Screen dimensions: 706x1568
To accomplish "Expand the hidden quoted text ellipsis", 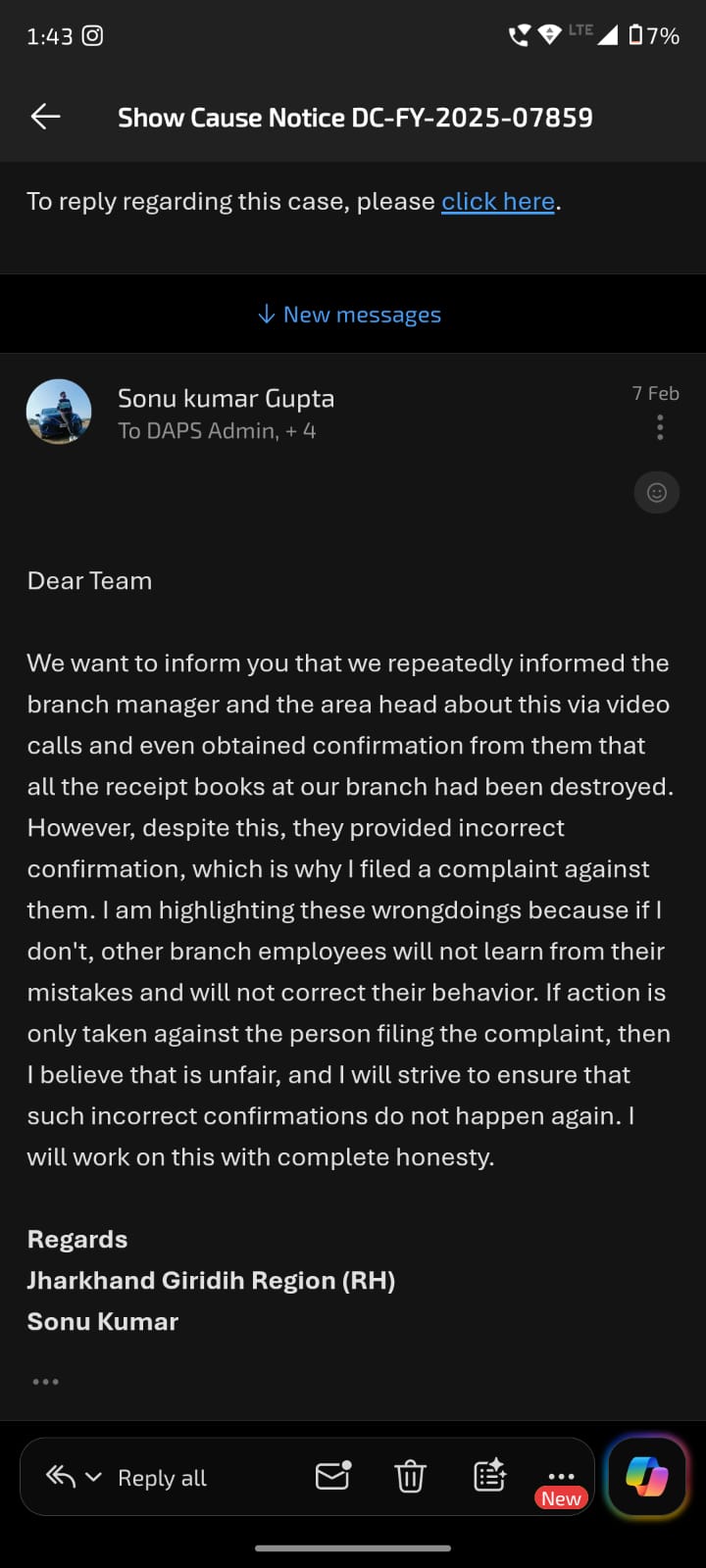I will click(45, 1382).
